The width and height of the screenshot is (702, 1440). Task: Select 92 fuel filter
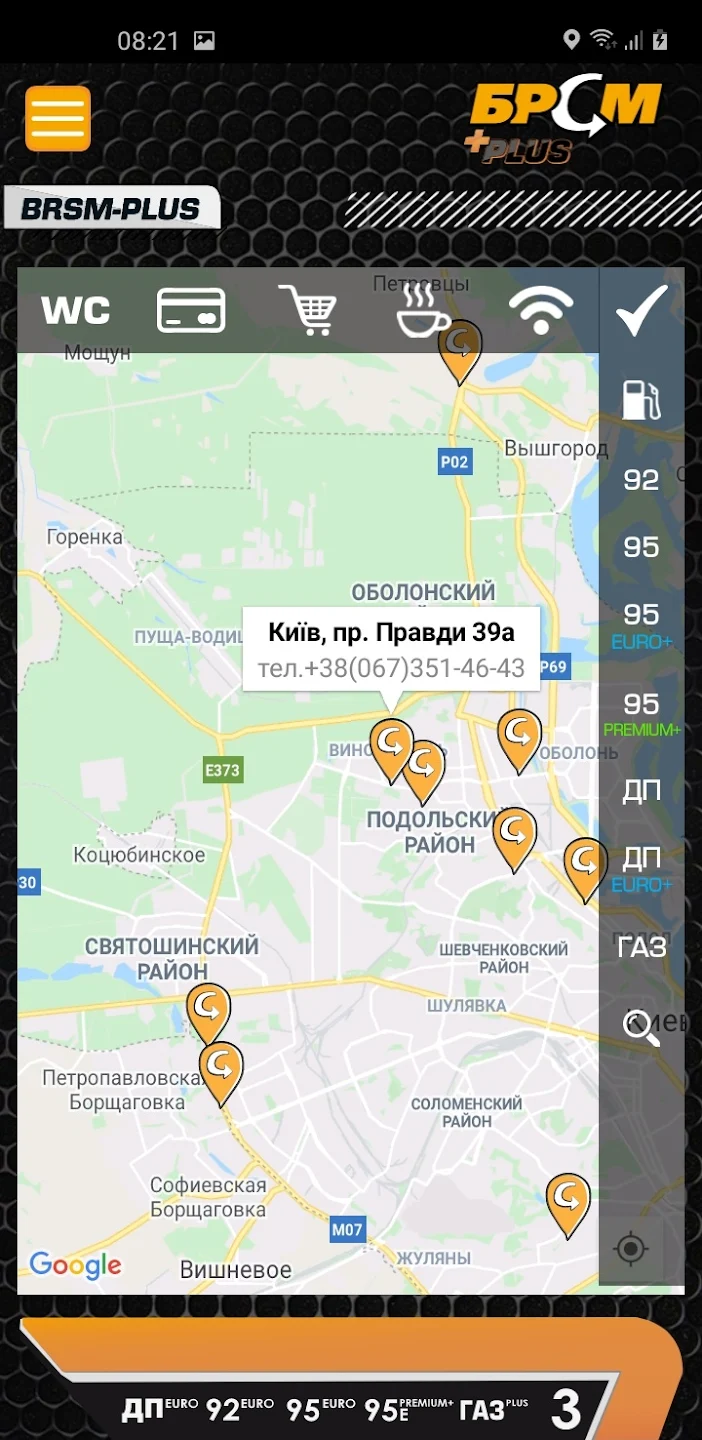(x=641, y=480)
